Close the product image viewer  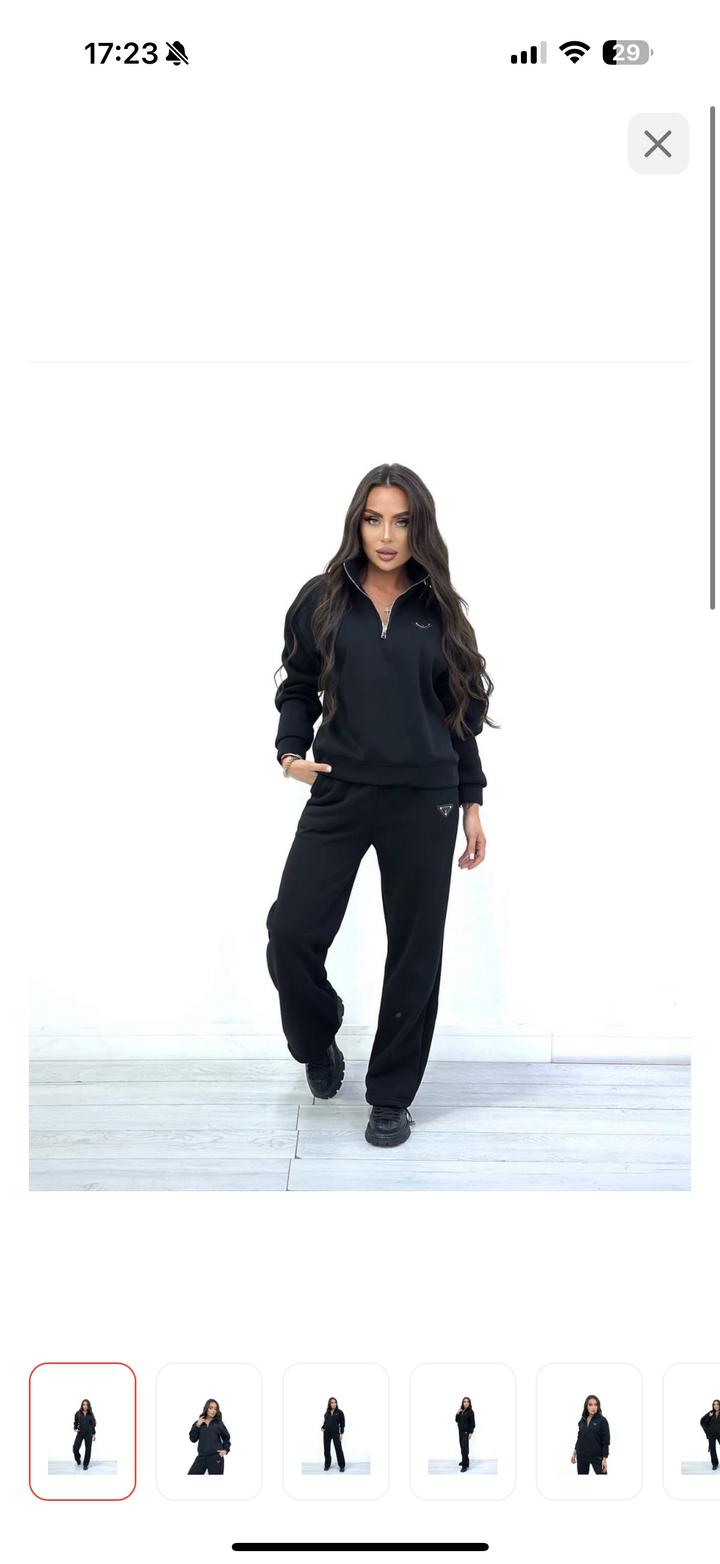(x=658, y=144)
